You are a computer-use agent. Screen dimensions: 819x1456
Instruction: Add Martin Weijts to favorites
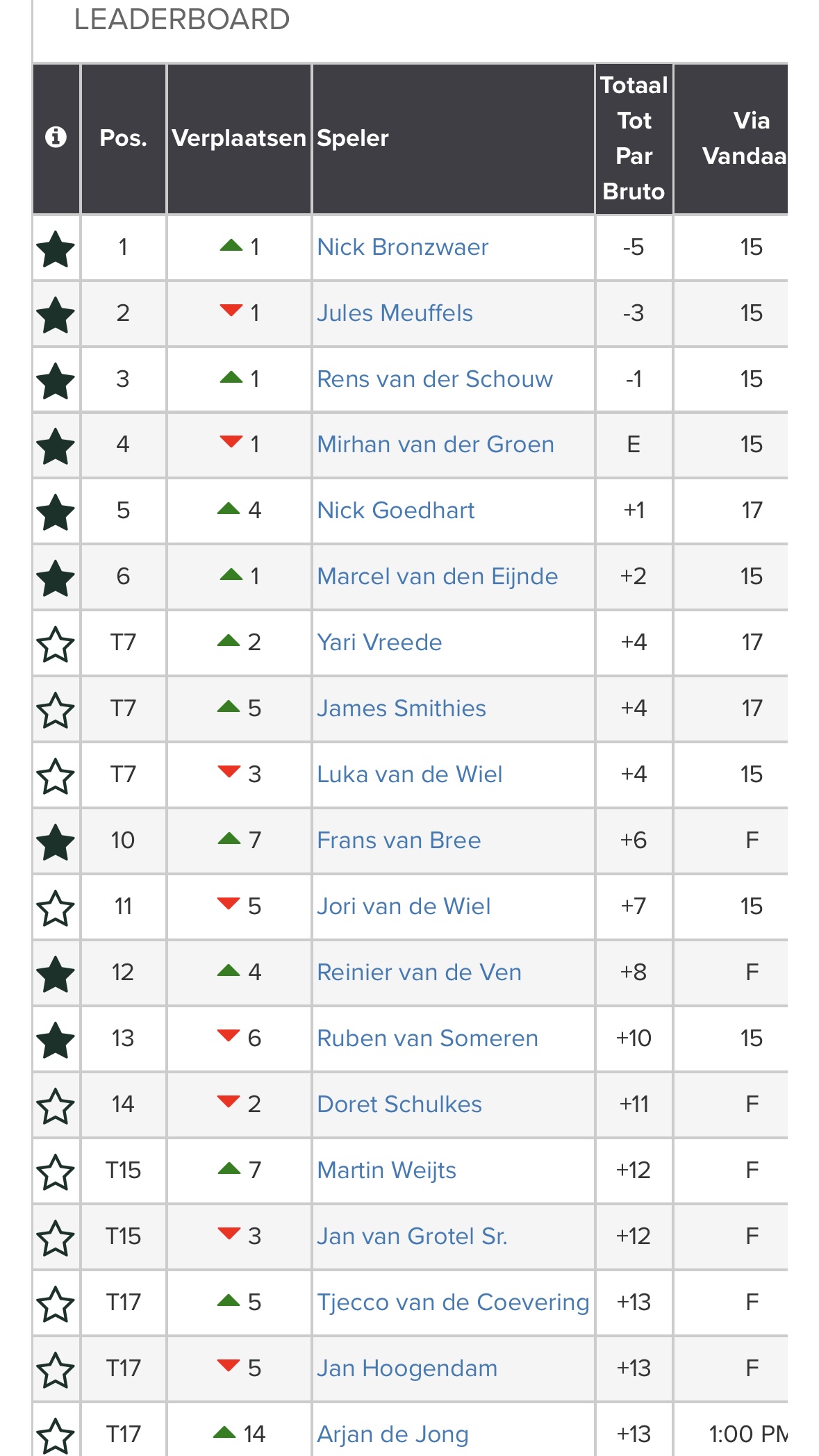tap(56, 1172)
